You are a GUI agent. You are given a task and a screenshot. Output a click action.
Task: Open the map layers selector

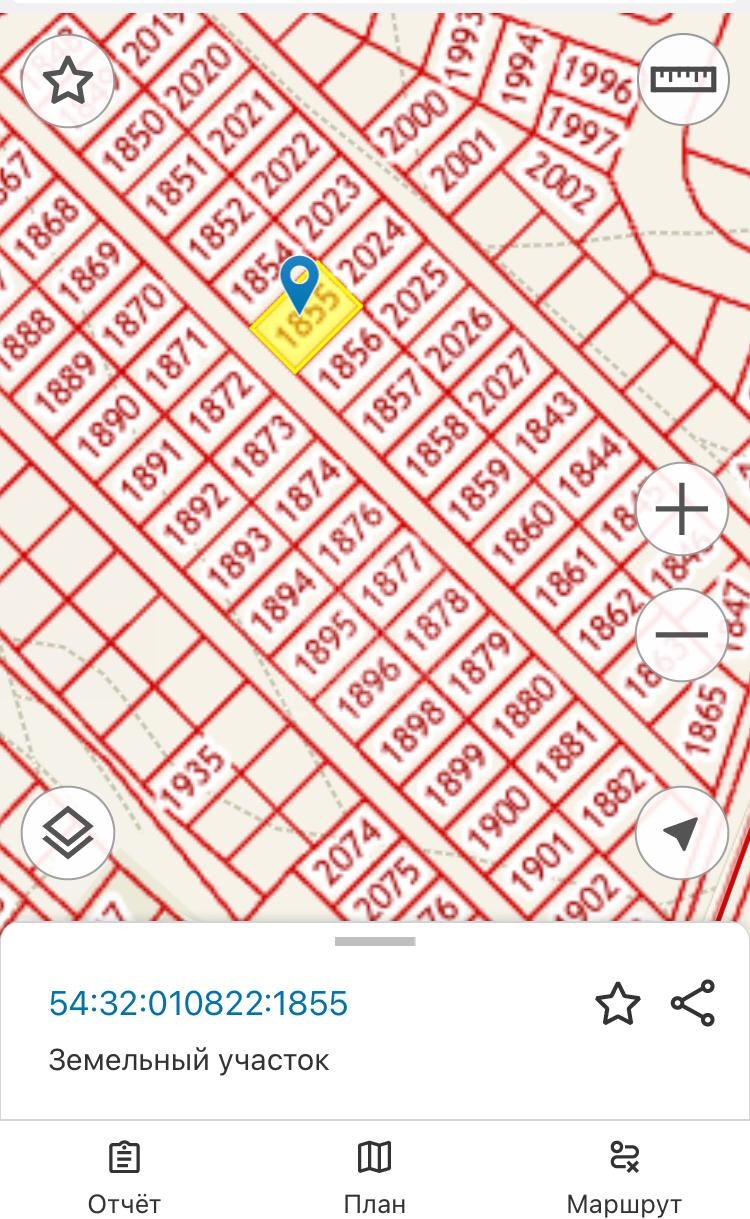coord(68,834)
